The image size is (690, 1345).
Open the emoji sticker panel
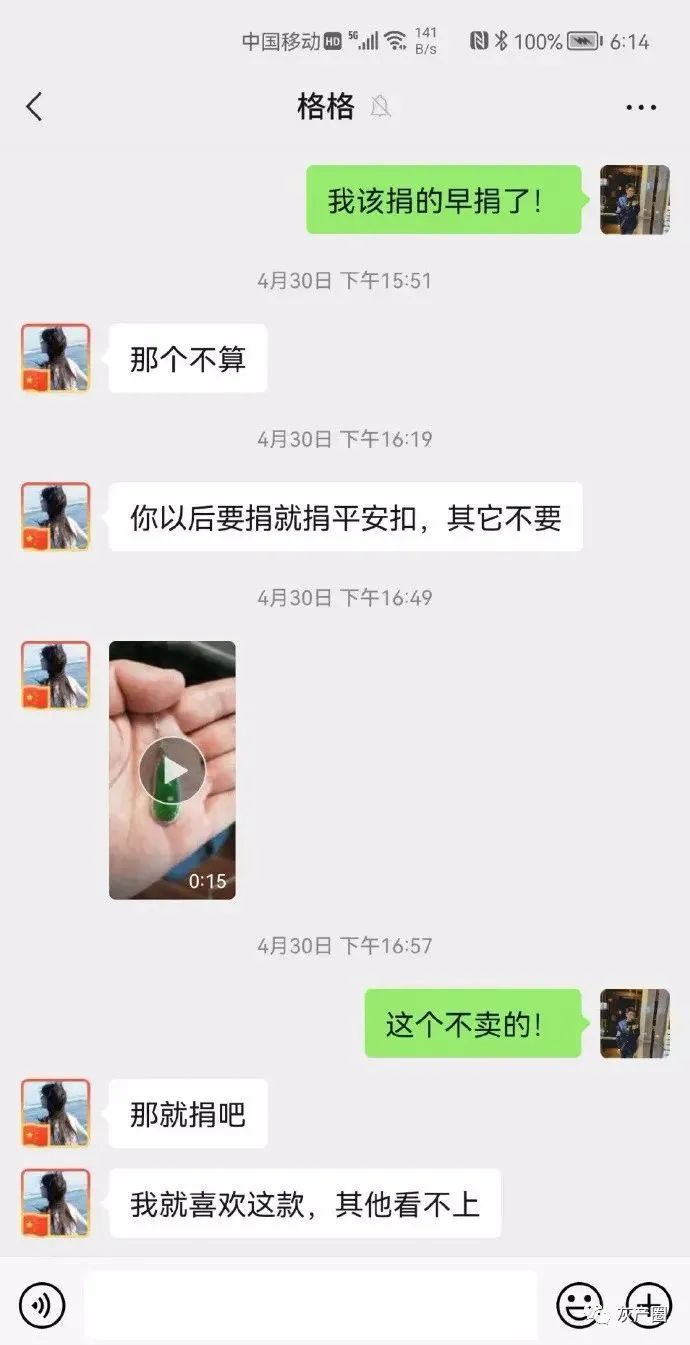pos(580,1305)
